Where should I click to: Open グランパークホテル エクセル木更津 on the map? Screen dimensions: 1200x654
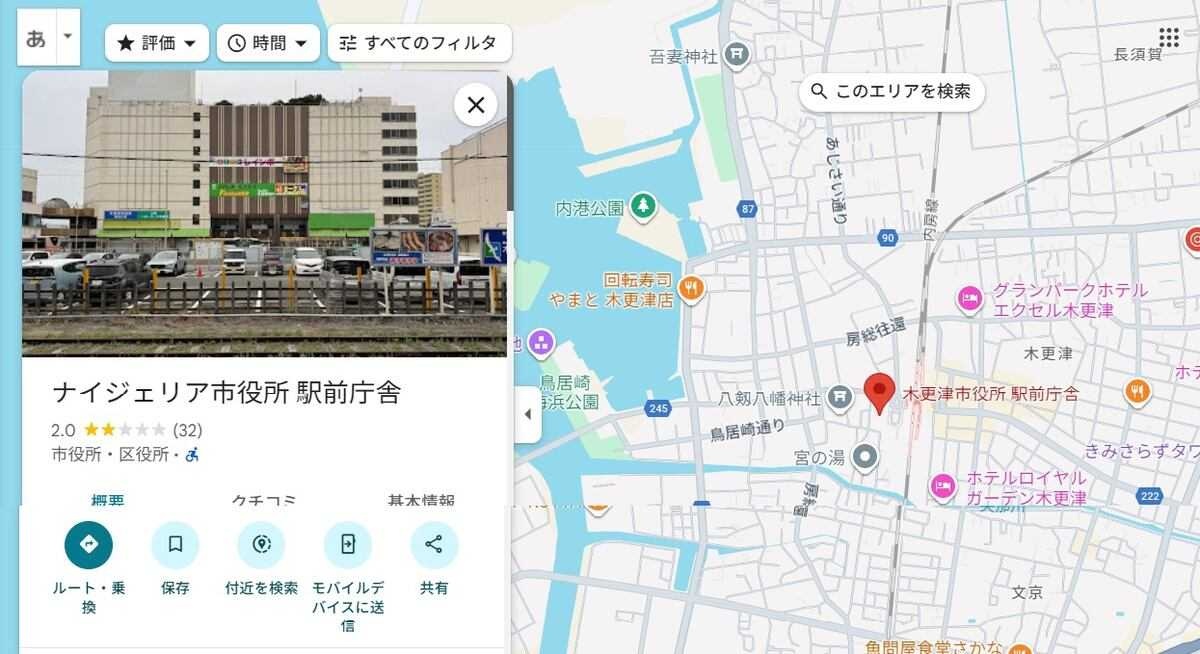(x=969, y=298)
